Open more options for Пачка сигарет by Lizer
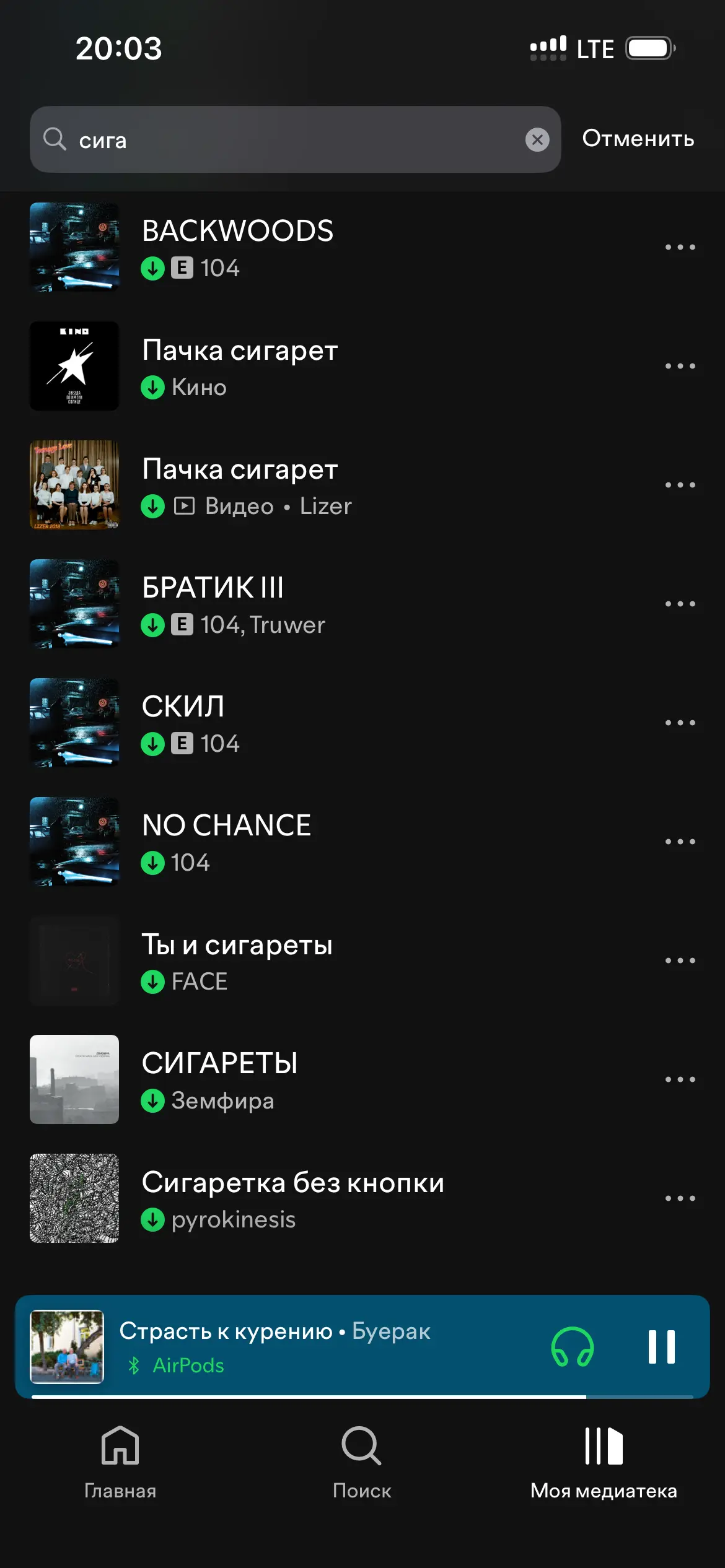Viewport: 725px width, 1568px height. pyautogui.click(x=680, y=486)
